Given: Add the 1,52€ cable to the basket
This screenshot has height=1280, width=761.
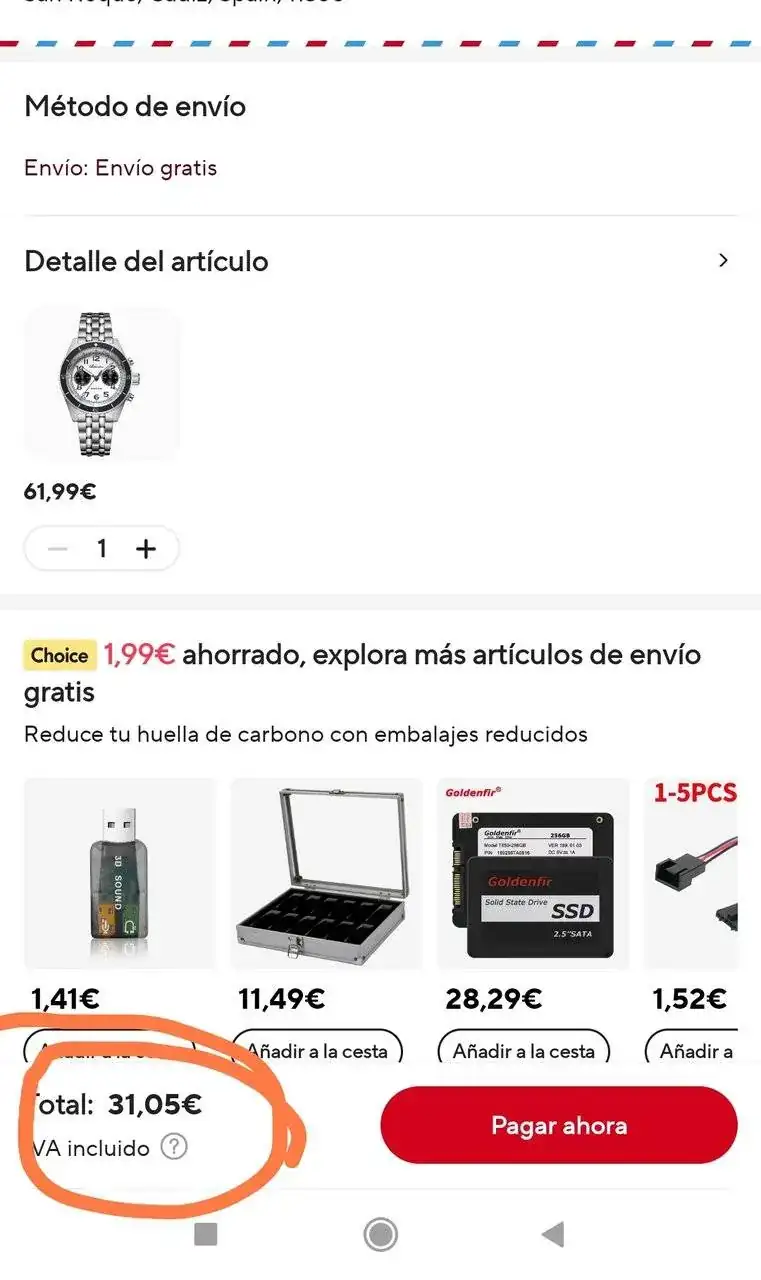Looking at the screenshot, I should [696, 1050].
